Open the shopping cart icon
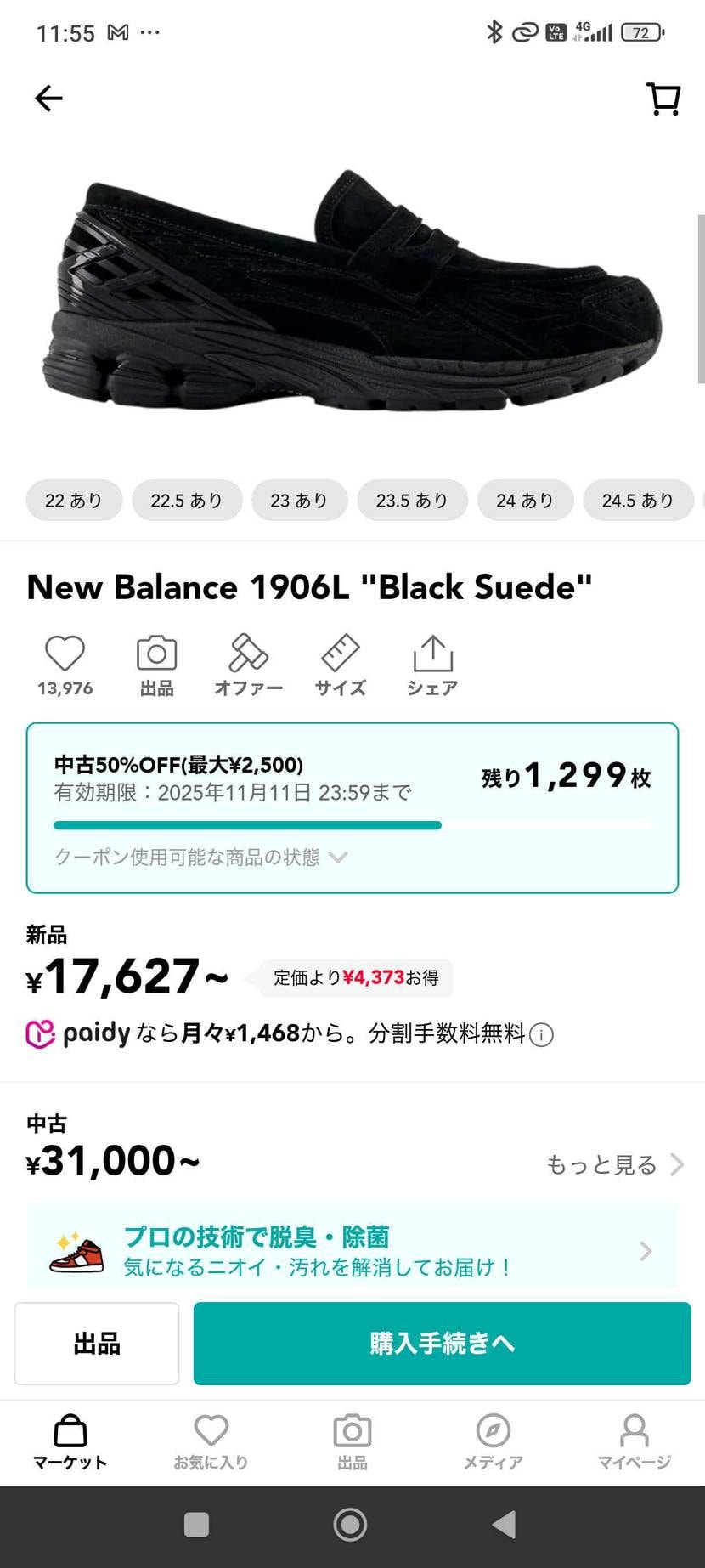 point(663,99)
